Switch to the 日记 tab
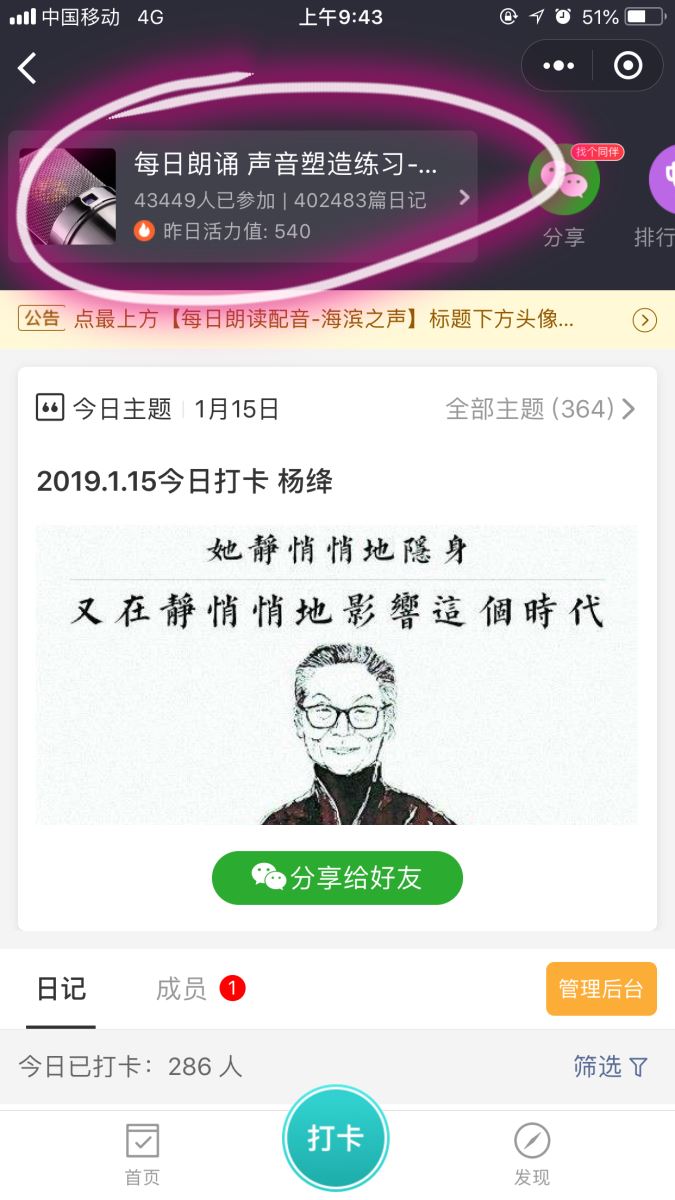 click(x=61, y=989)
